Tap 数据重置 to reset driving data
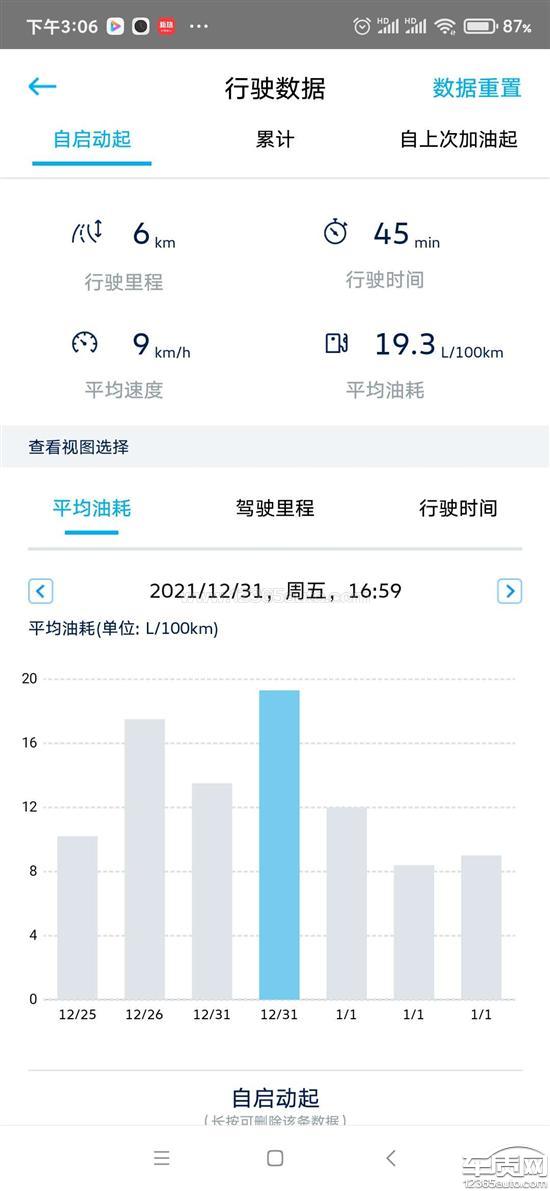Viewport: 550px width, 1191px height. point(477,88)
